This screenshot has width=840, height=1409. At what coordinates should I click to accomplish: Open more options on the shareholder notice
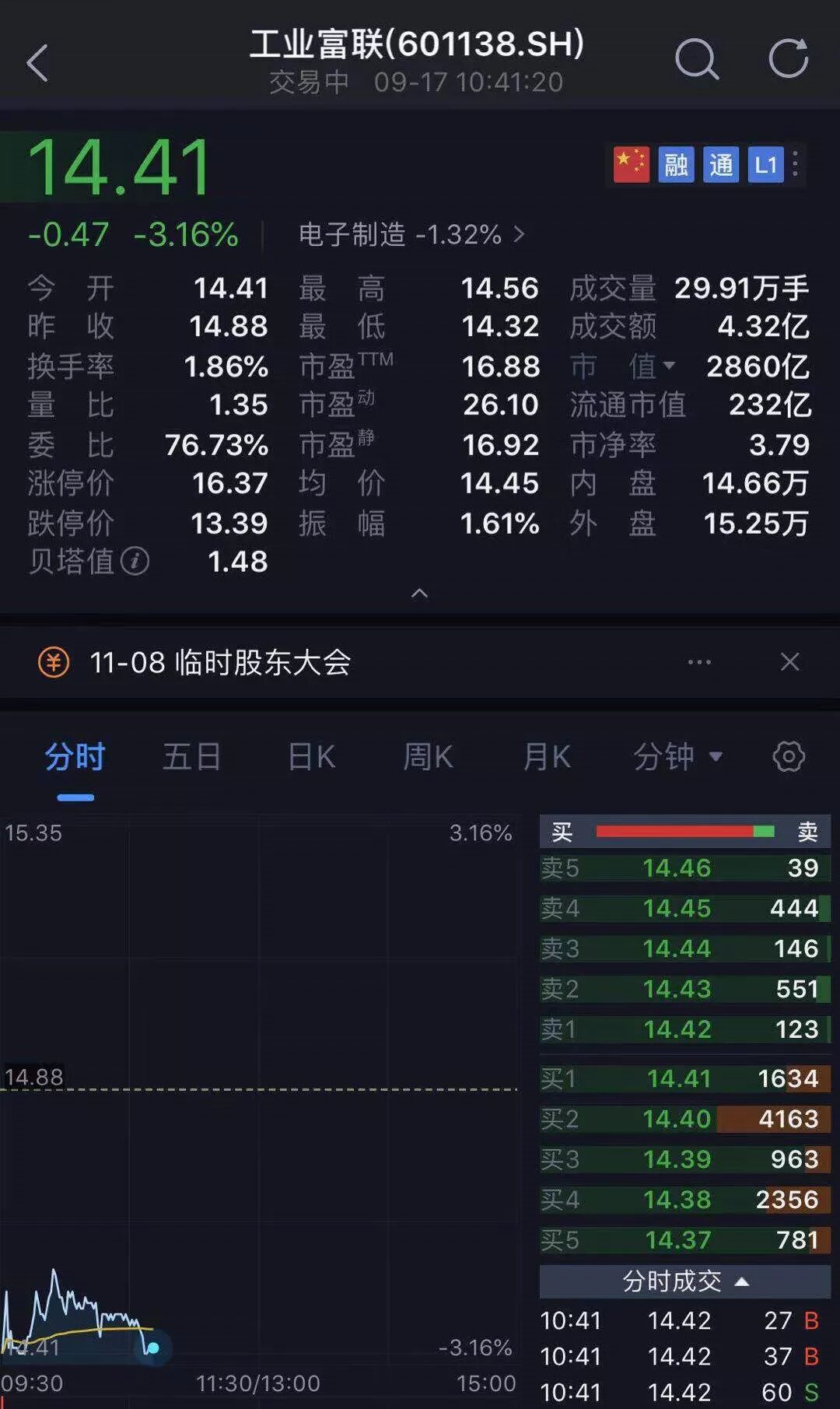click(x=699, y=662)
